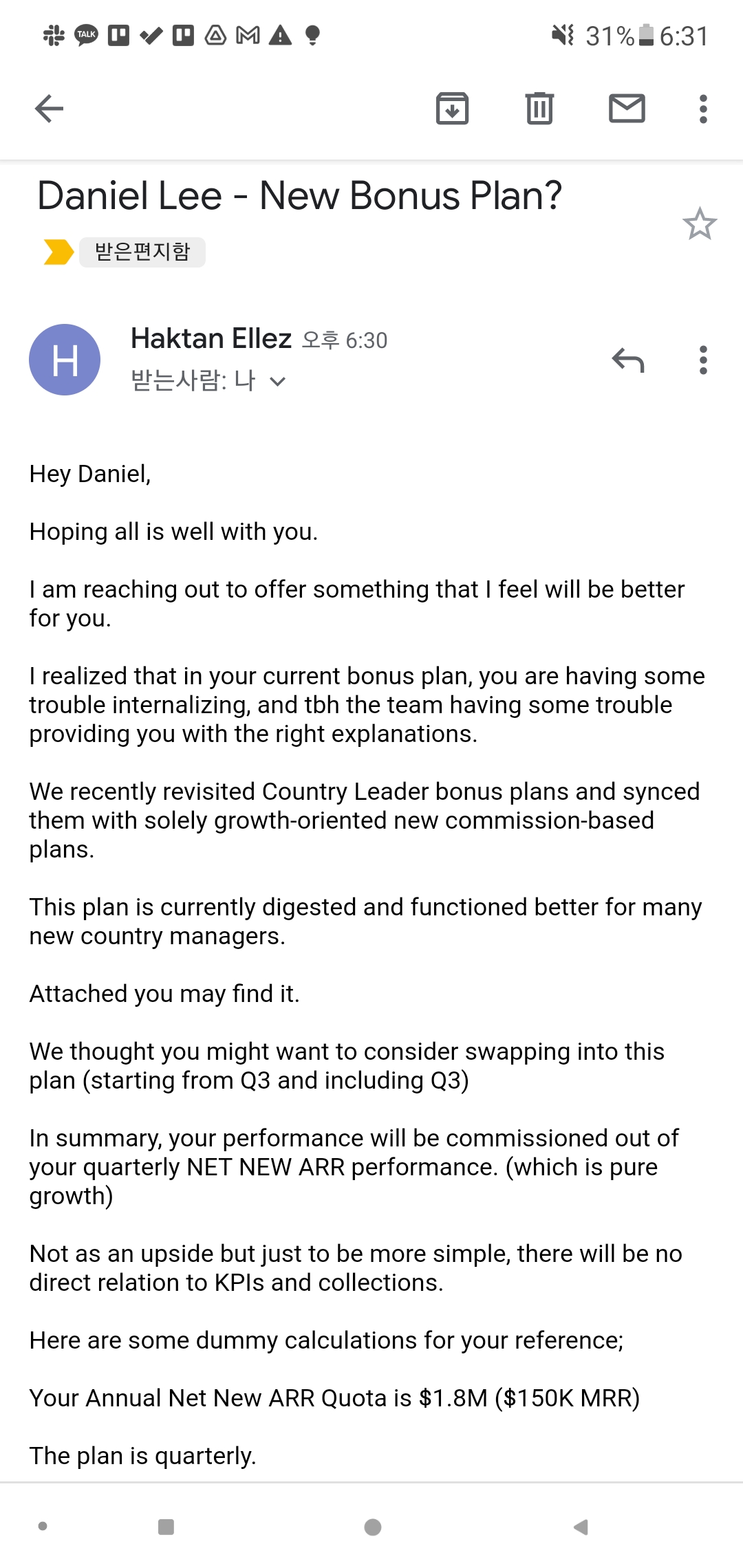Go back to the inbox list

[x=49, y=109]
